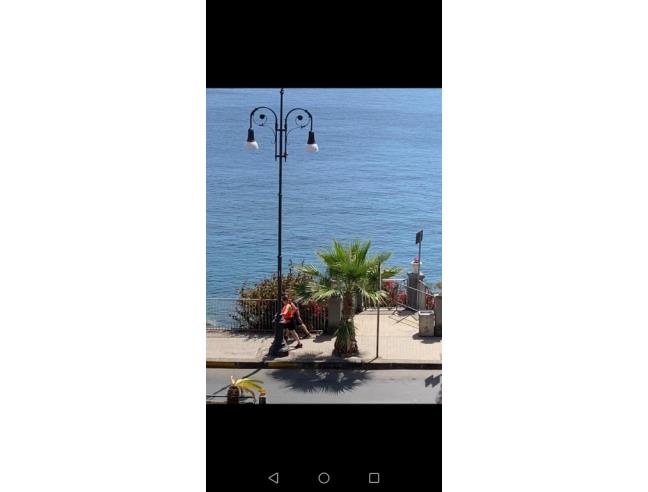
Task: Open the recent apps overview
Action: 374,478
